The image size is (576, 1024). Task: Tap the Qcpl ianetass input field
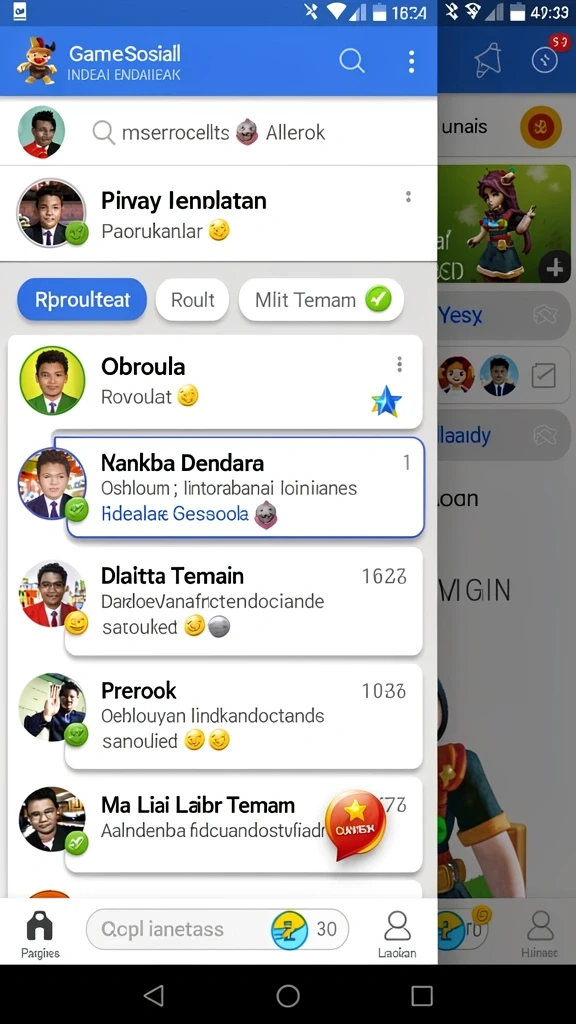click(x=217, y=929)
